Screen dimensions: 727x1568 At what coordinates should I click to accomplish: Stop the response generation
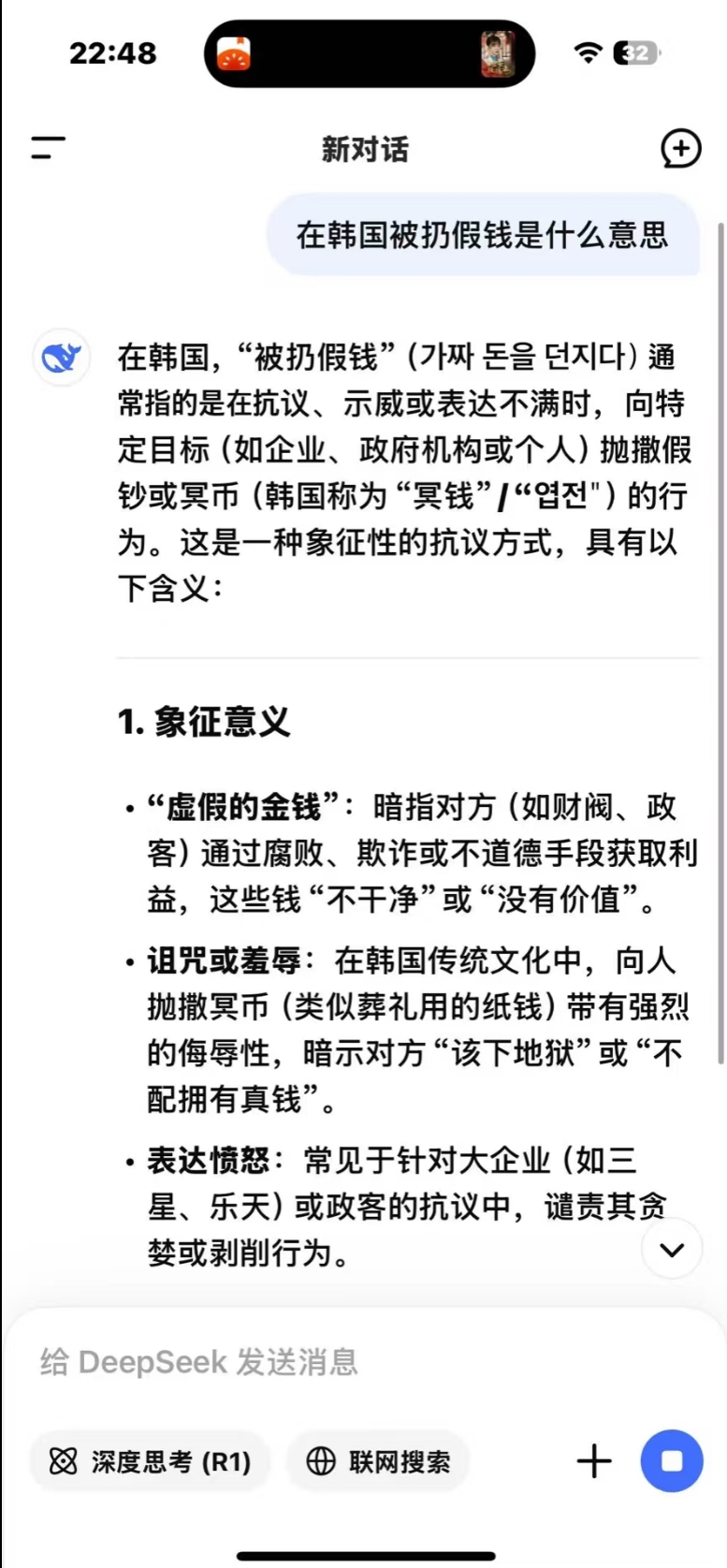672,1461
